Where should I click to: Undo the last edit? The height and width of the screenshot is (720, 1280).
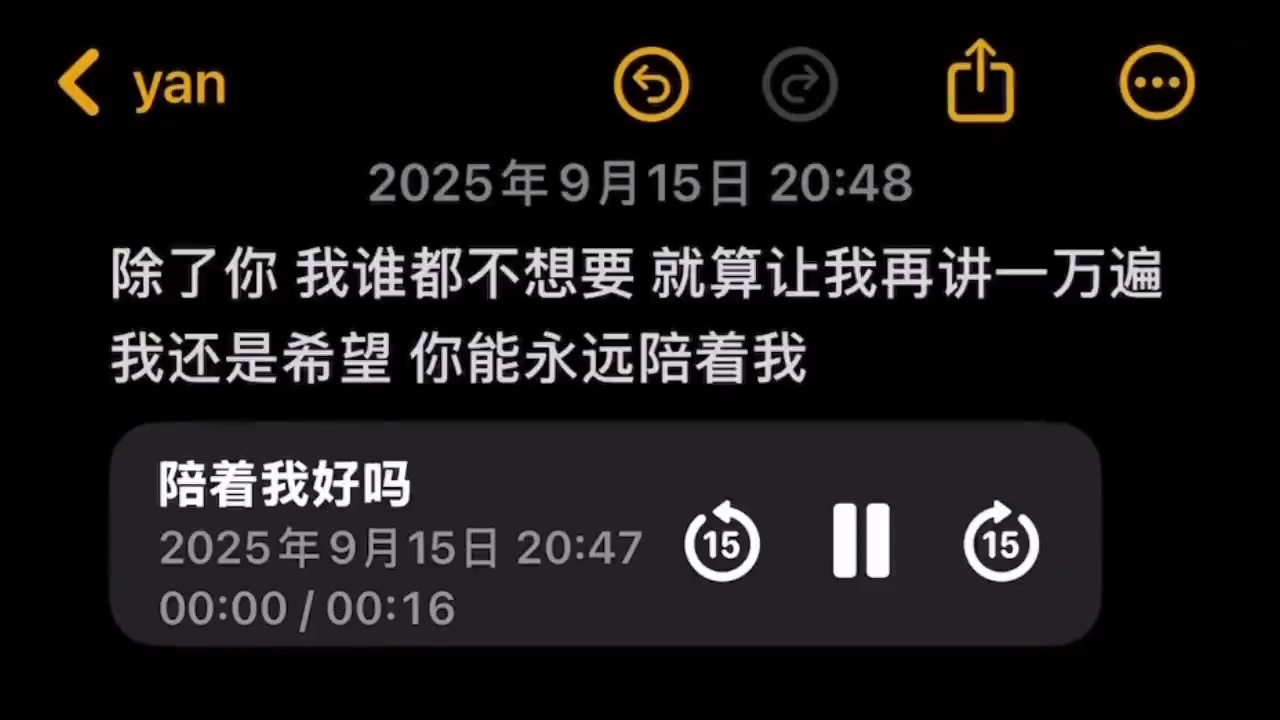651,84
